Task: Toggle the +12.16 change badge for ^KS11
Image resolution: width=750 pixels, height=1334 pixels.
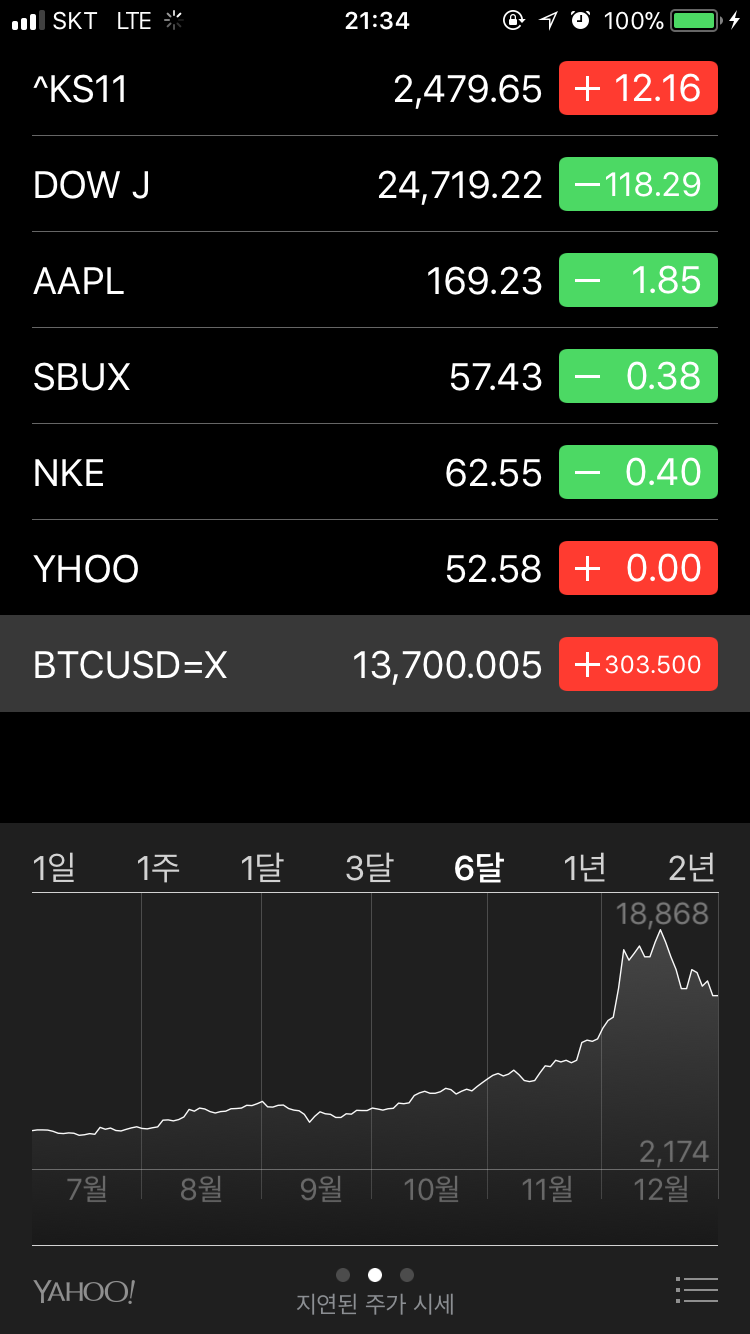Action: coord(638,89)
